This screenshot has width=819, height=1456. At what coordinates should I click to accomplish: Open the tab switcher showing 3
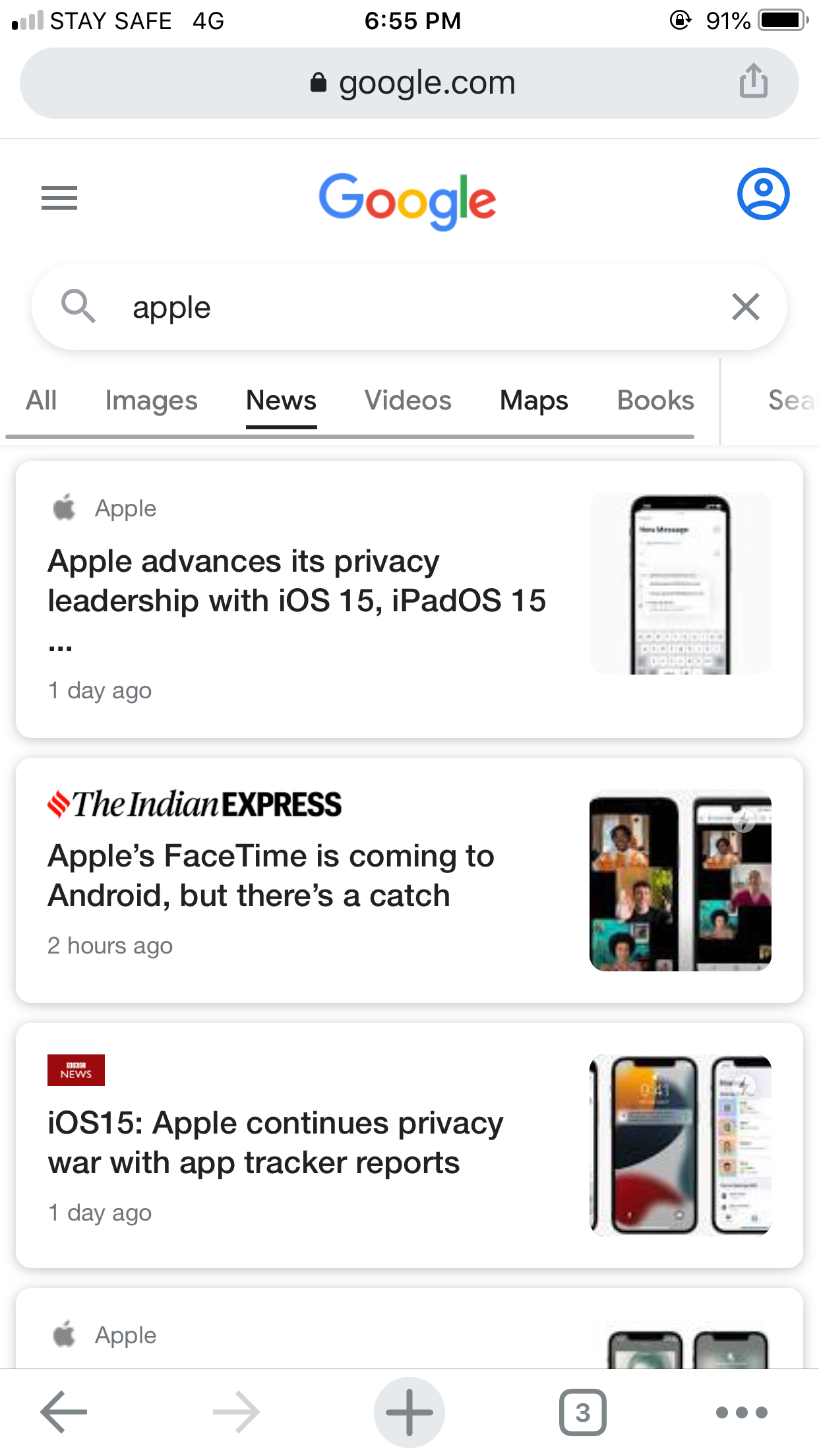click(x=582, y=1412)
